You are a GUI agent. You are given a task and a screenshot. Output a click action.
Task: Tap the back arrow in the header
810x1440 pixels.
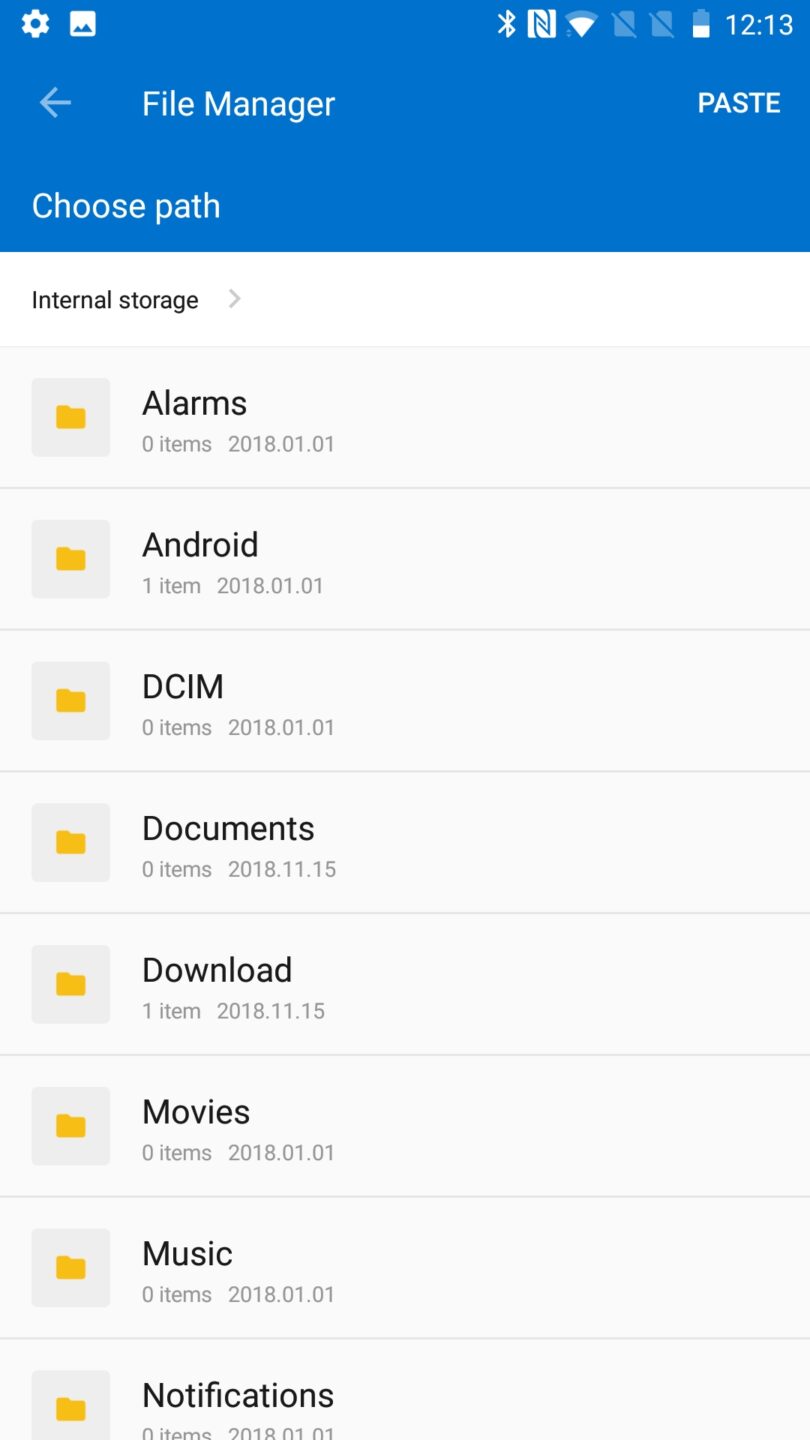(55, 102)
